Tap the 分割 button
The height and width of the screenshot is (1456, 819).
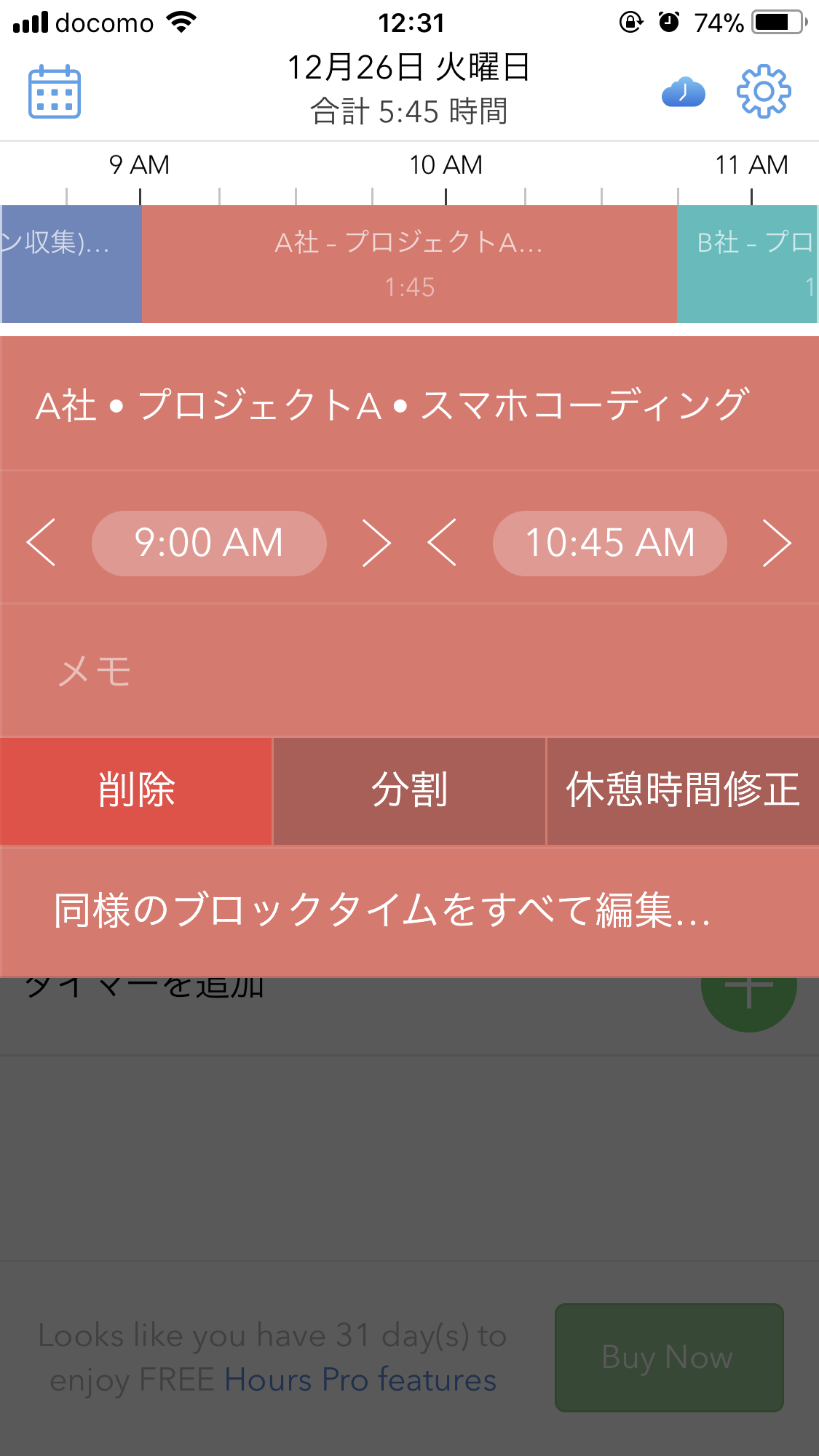coord(409,791)
